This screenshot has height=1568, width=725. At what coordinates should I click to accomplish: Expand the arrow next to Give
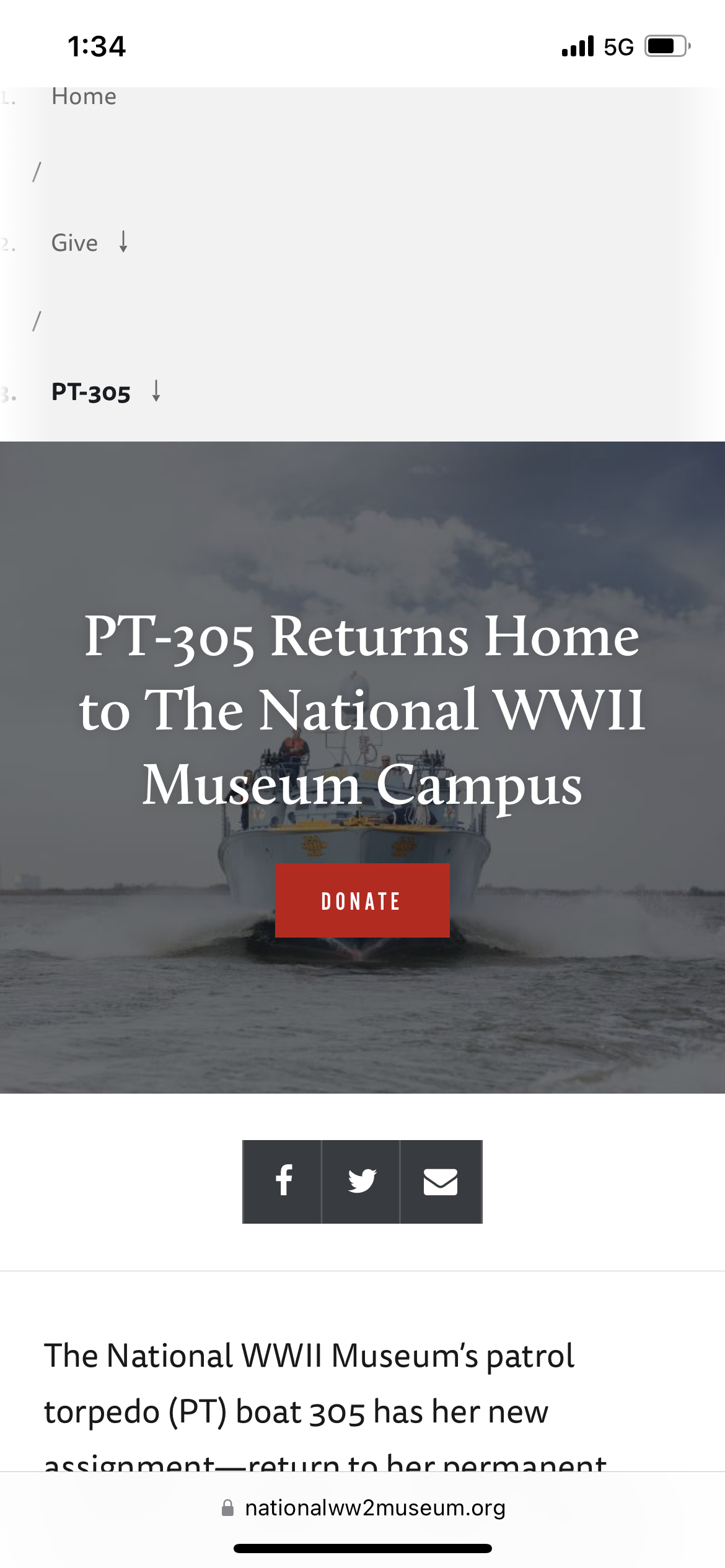[x=123, y=242]
